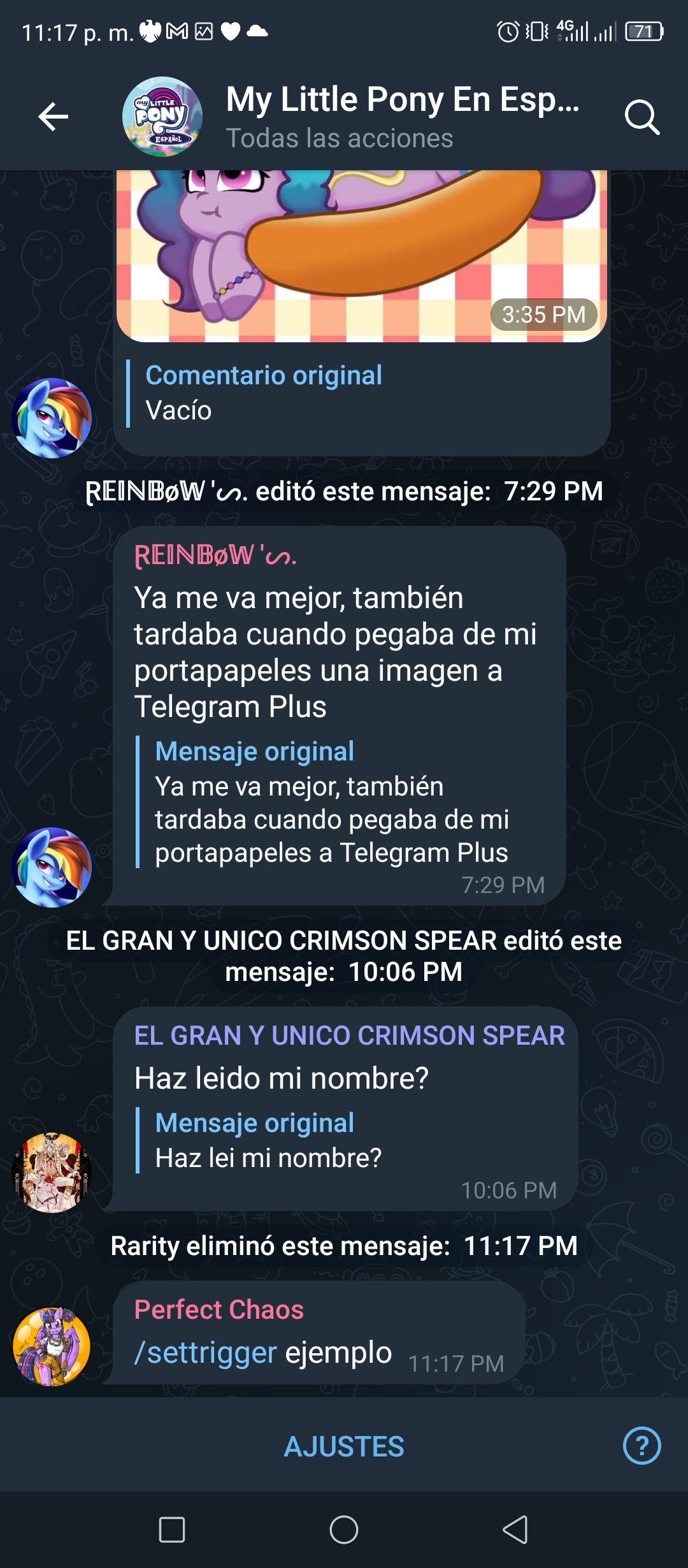The width and height of the screenshot is (688, 1568).
Task: Open EL GRAN Y UNICO CRIMSON SPEAR avatar
Action: 52,1172
